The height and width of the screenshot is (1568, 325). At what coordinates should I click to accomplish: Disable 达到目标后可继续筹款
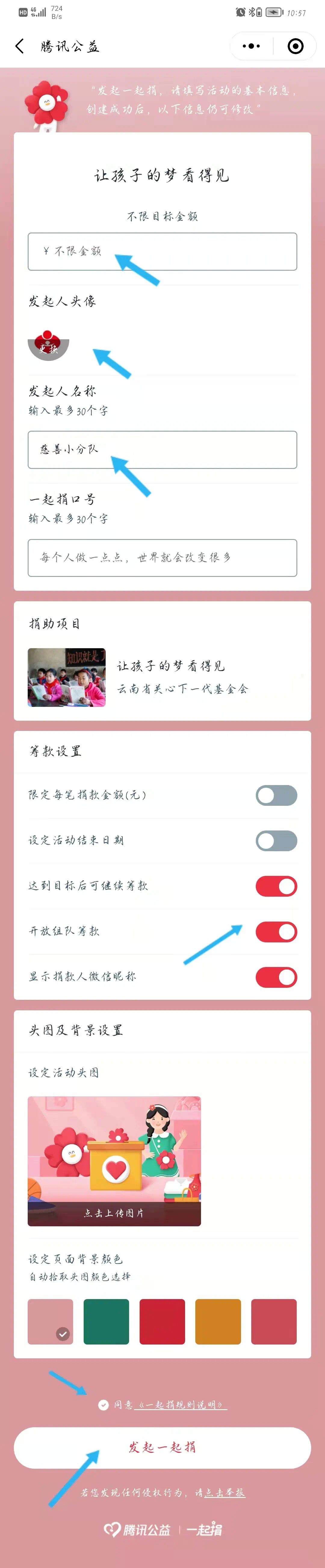[x=276, y=886]
